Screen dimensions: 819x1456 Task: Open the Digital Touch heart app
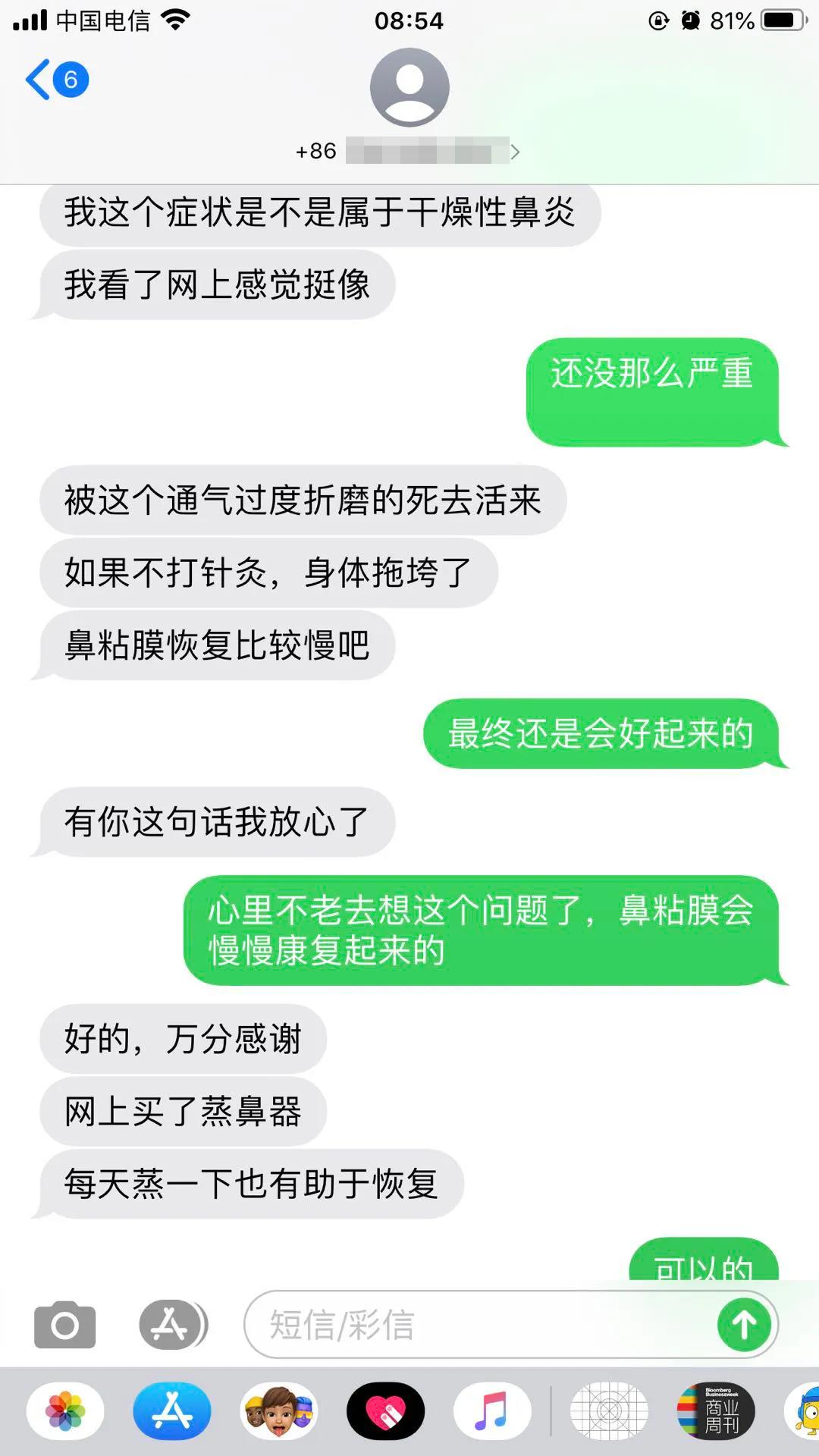click(386, 1411)
